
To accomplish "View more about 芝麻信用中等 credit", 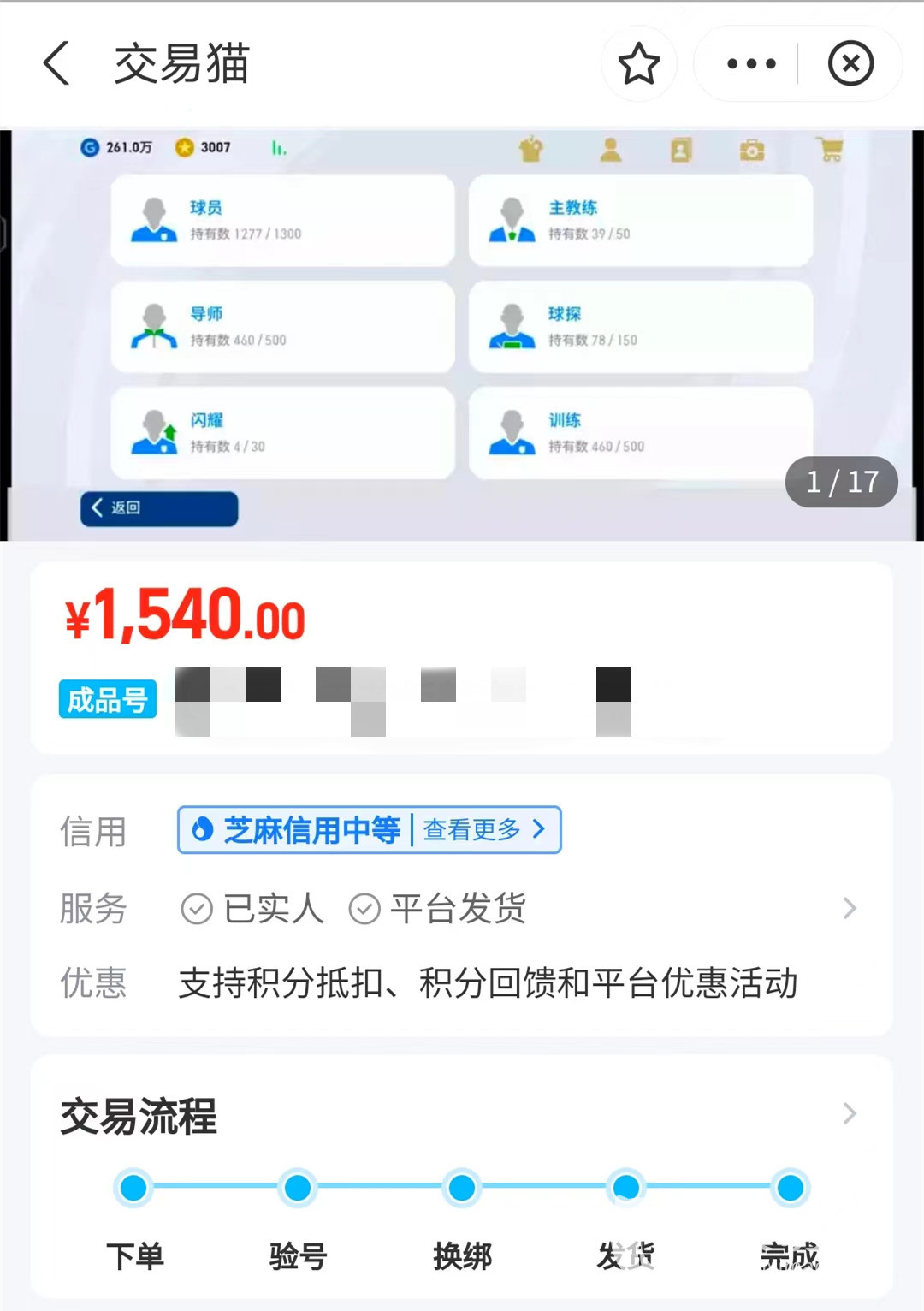I will click(x=484, y=829).
